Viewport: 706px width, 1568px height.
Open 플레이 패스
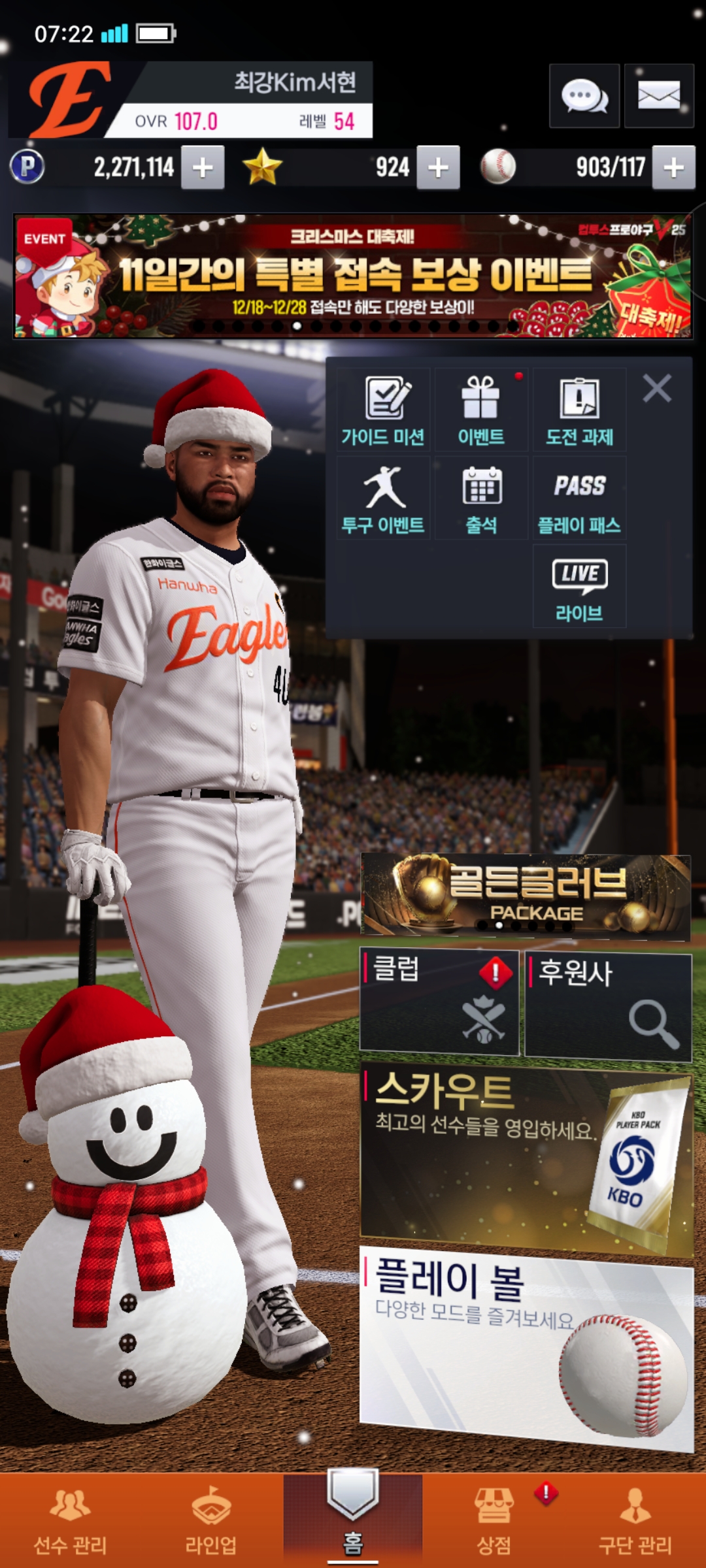pos(579,498)
